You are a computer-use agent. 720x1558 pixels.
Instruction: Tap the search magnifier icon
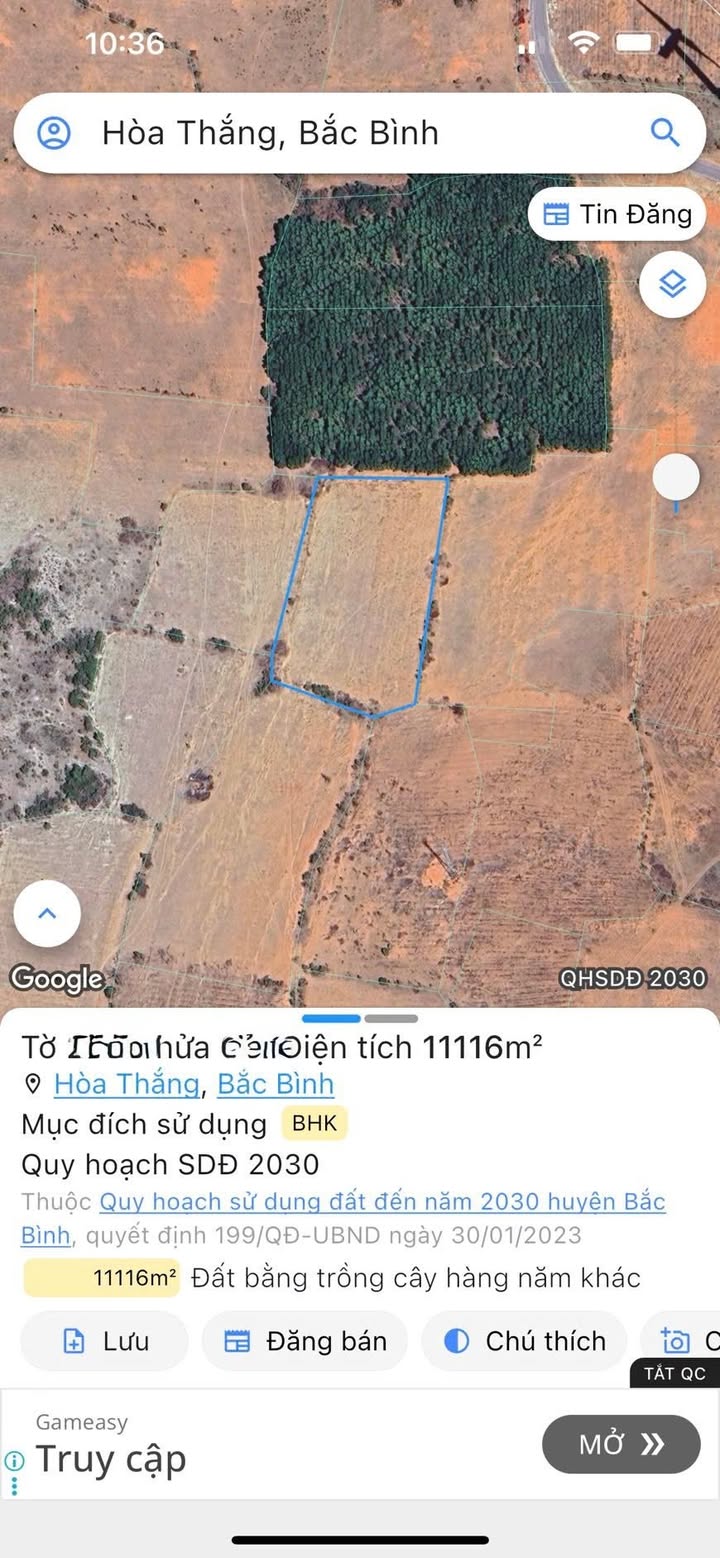pyautogui.click(x=665, y=132)
